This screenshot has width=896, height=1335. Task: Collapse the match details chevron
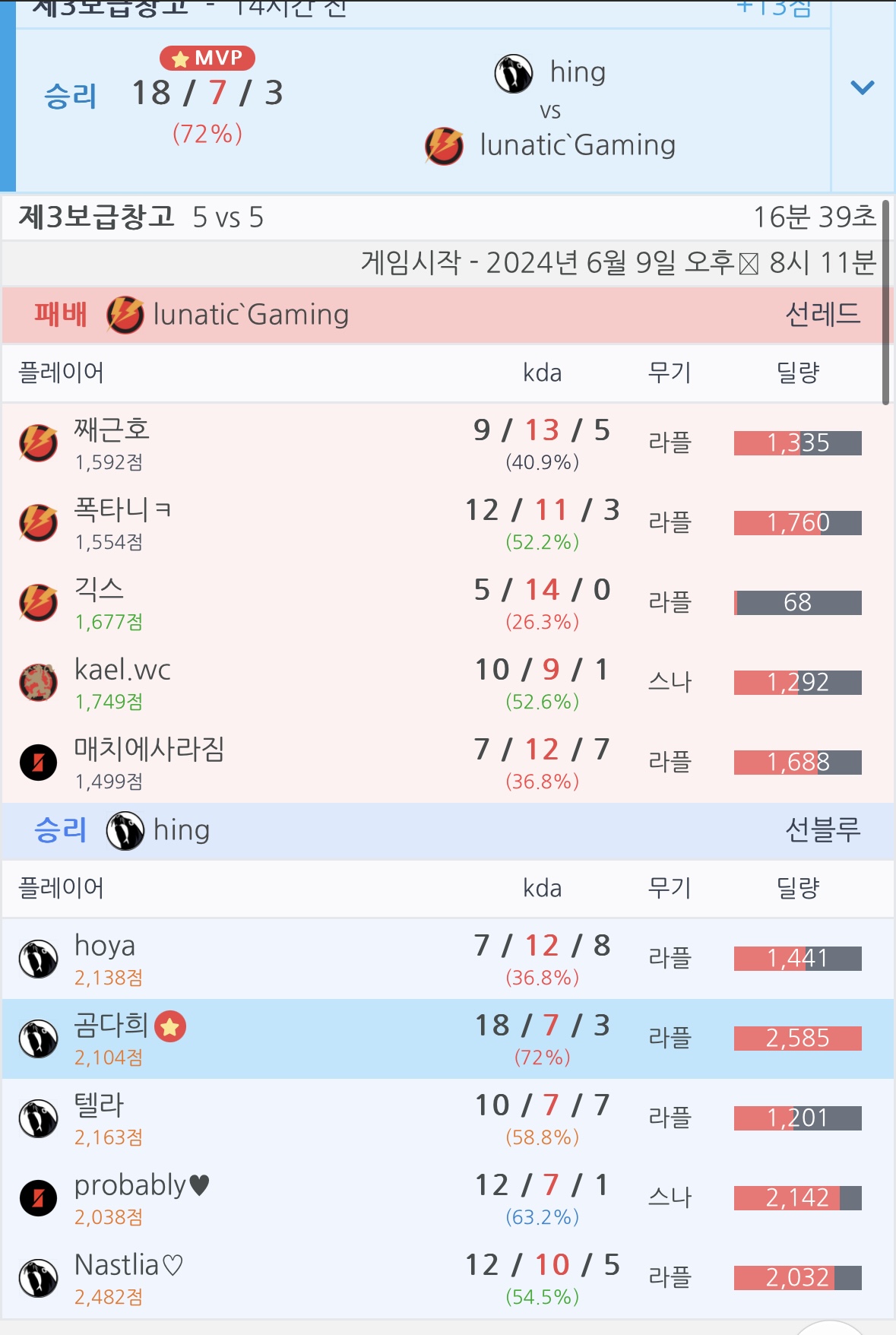(x=863, y=88)
